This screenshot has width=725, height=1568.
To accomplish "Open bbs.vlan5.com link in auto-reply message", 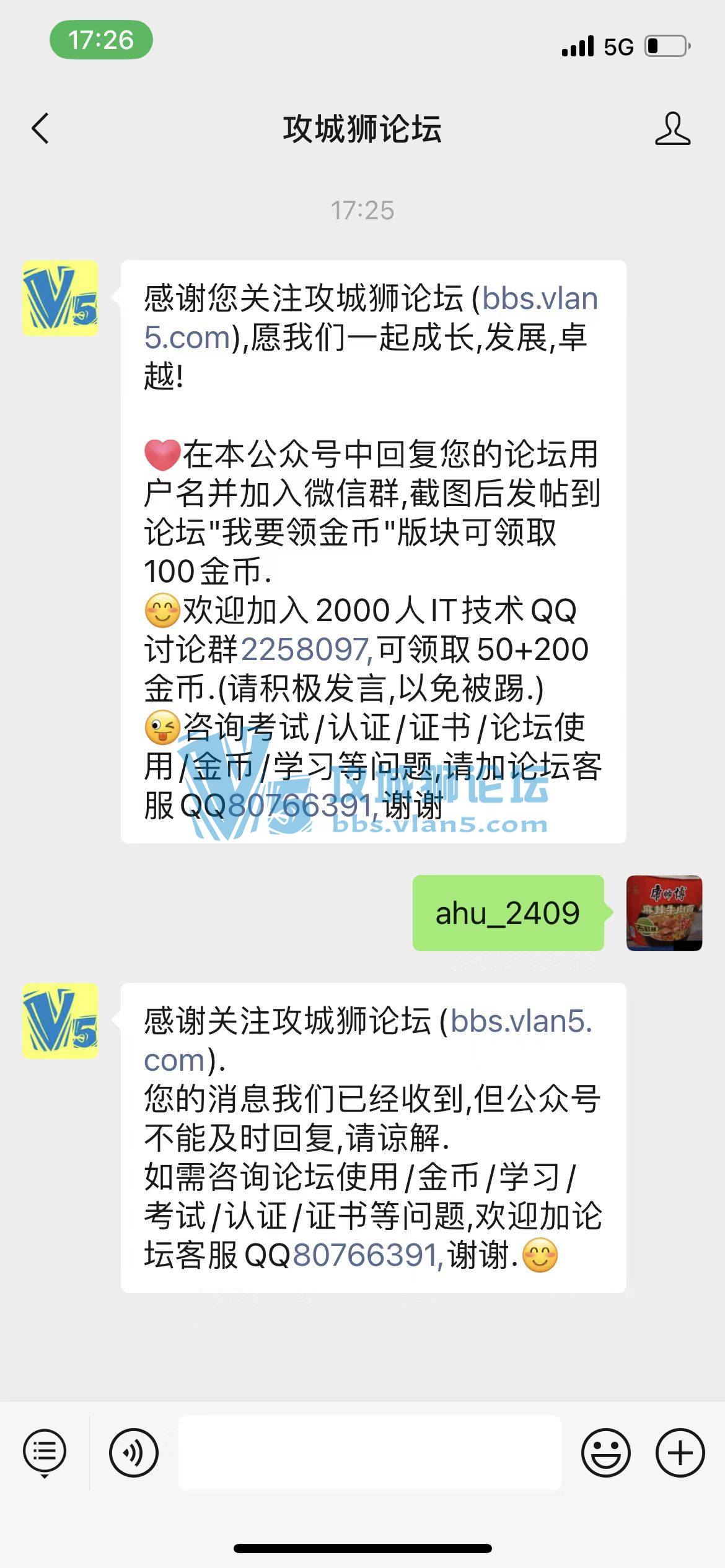I will point(521,1022).
